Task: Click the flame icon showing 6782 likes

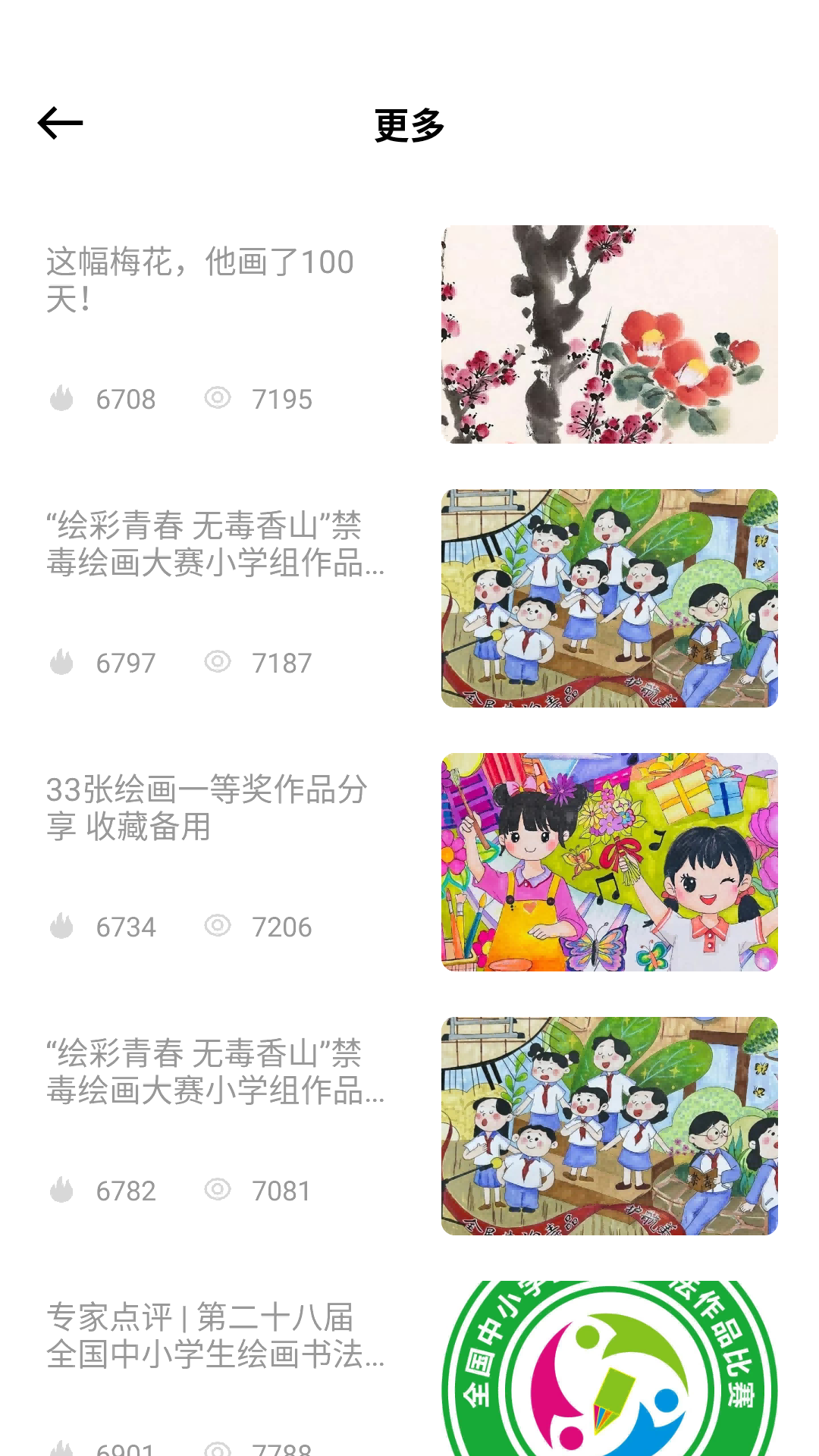Action: coord(61,1191)
